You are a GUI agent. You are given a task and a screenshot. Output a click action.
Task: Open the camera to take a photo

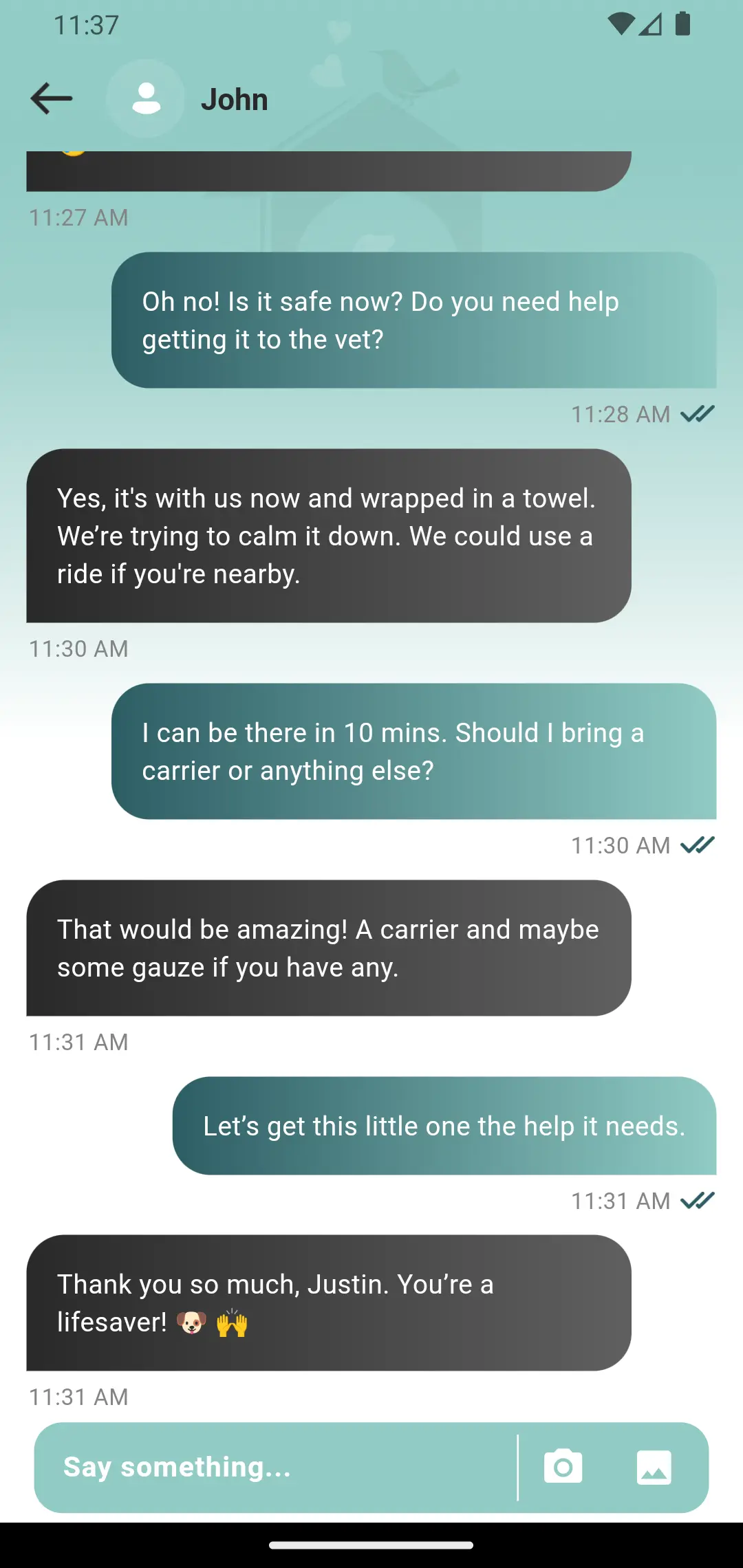563,1467
